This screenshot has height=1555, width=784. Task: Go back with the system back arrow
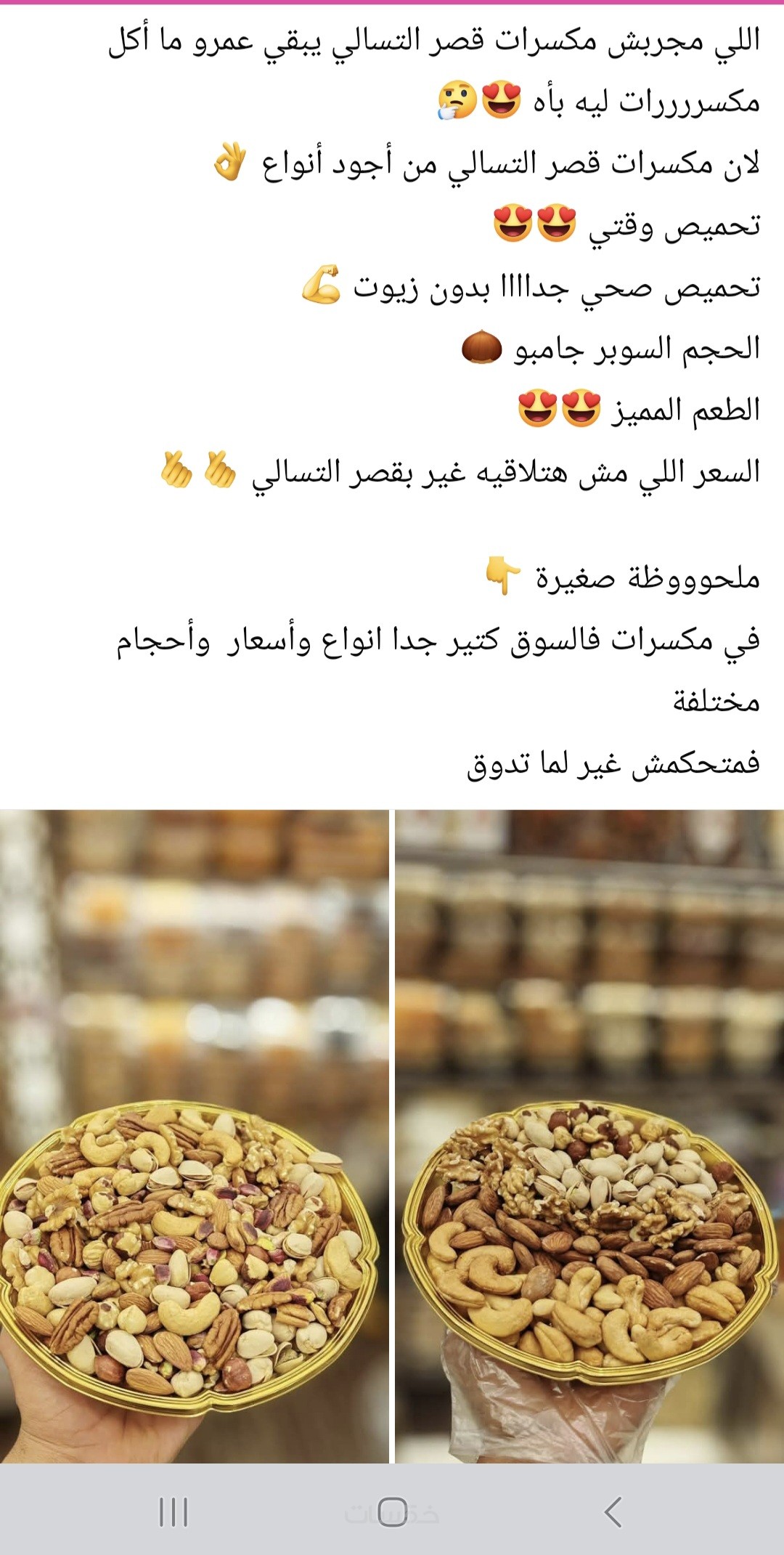click(x=613, y=1512)
